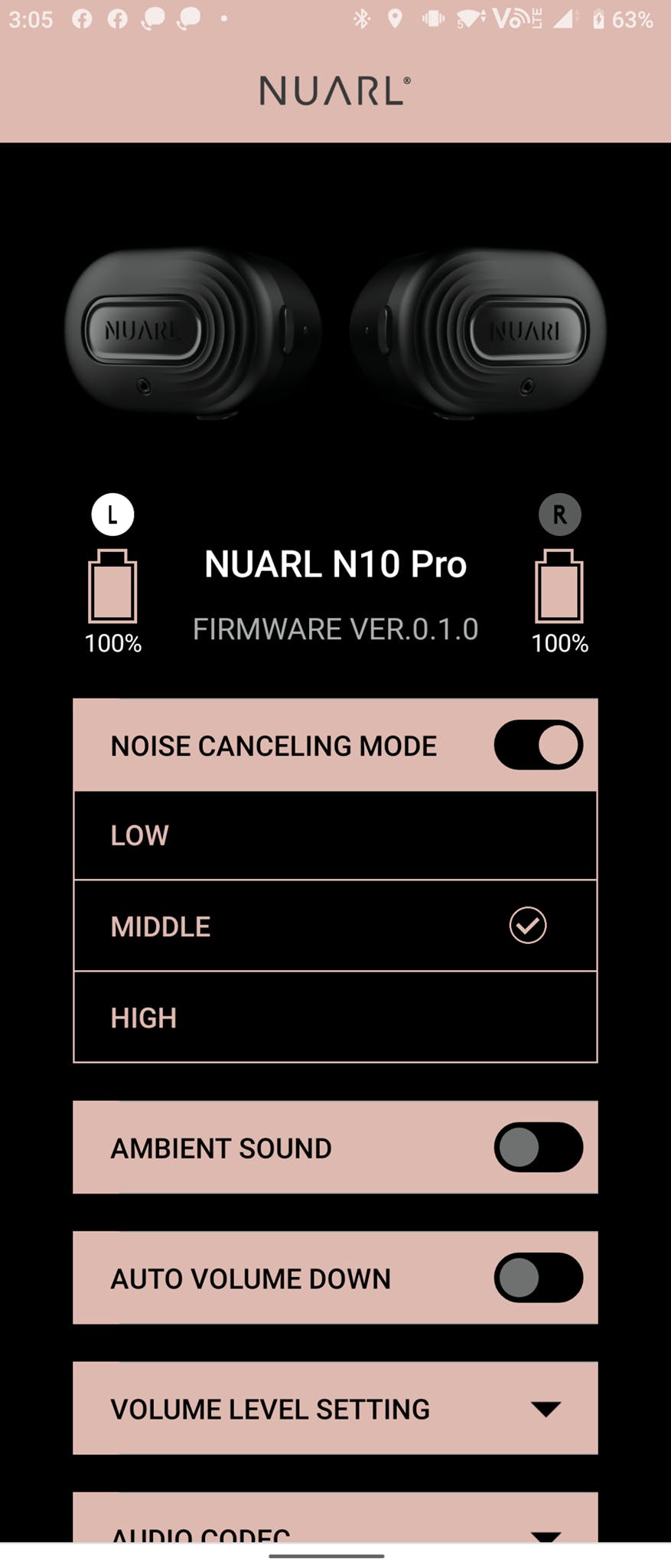Select the LOW noise canceling level
The height and width of the screenshot is (1568, 671).
tap(335, 835)
